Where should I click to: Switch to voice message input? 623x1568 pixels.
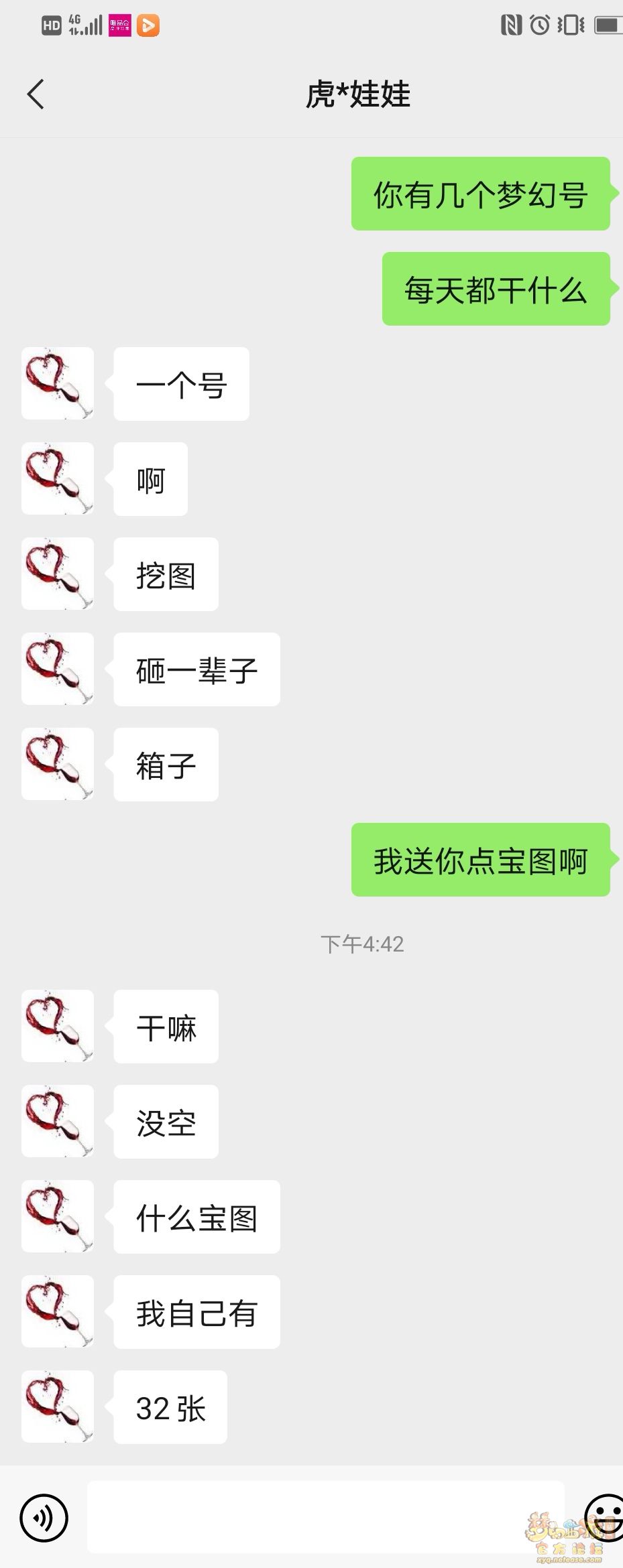coord(44,1518)
